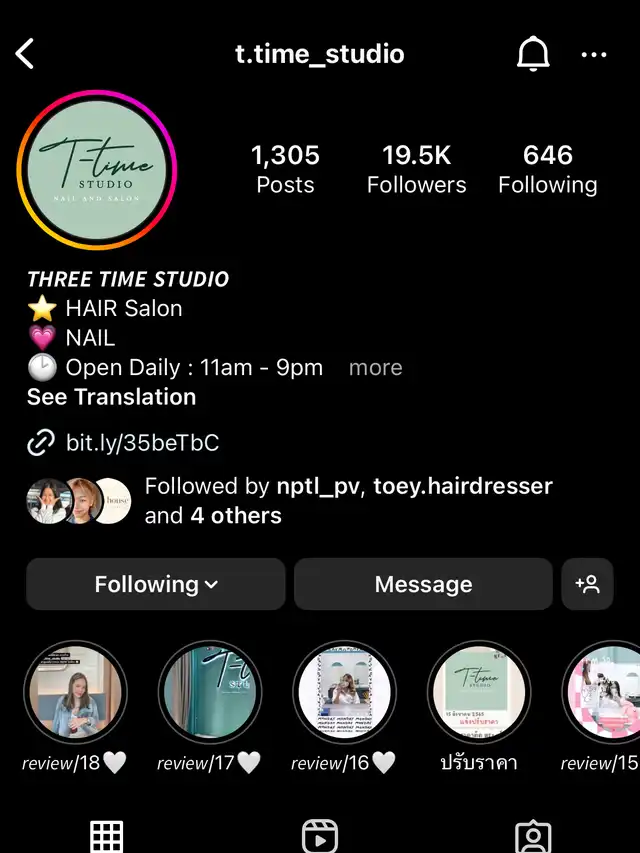Screen dimensions: 640x853
Task: Switch to the posts grid tab
Action: pos(107,836)
